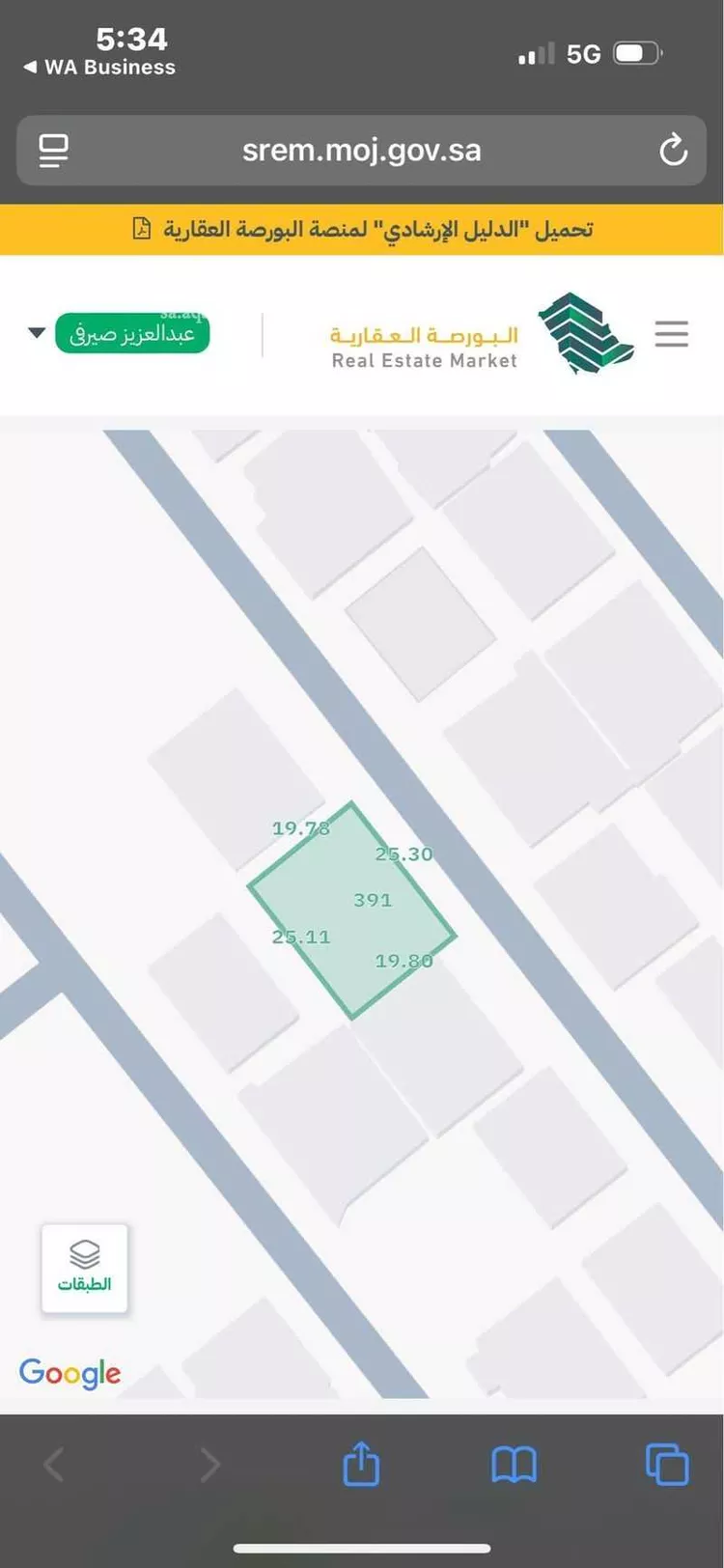Screen dimensions: 724x1568
Task: Click the forward navigation arrow
Action: pyautogui.click(x=210, y=1464)
